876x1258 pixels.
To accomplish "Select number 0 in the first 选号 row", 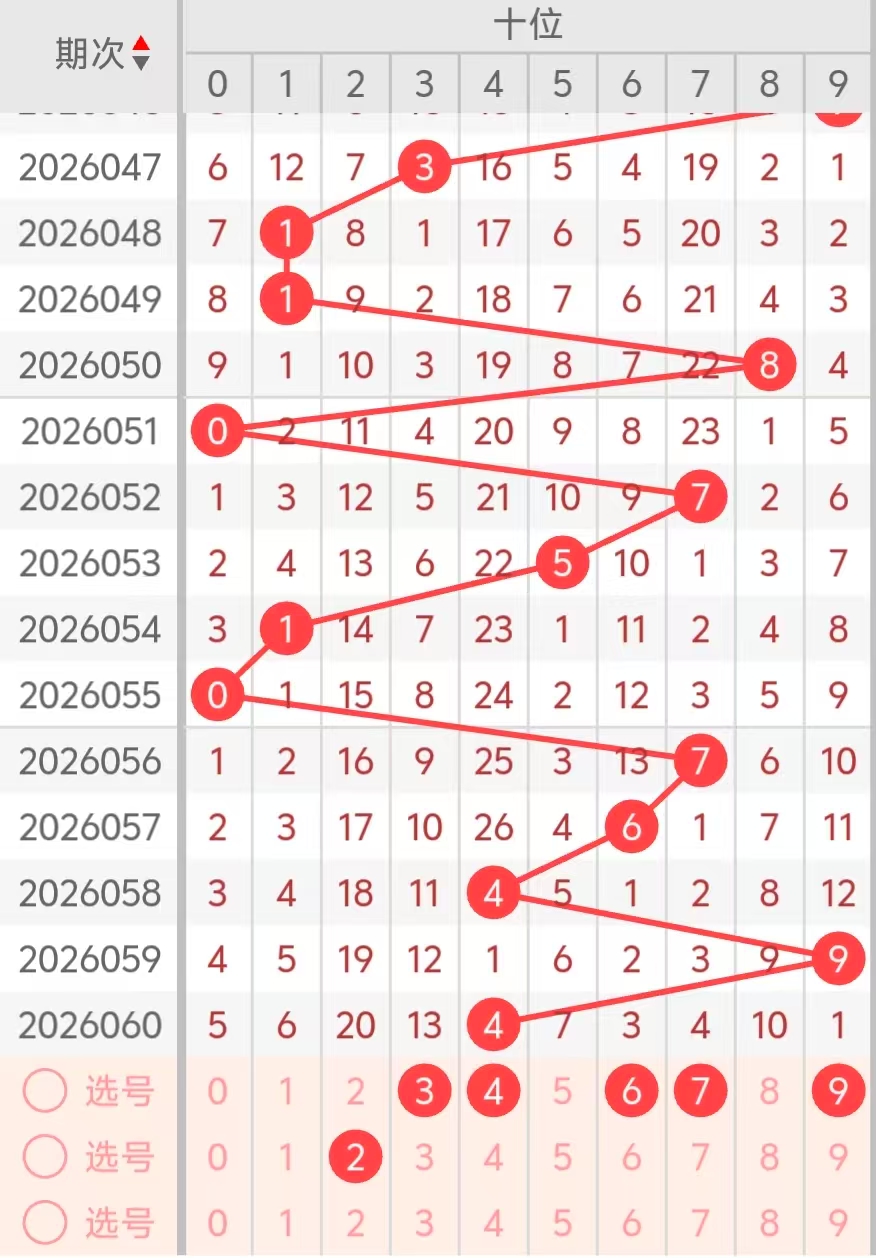I will tap(217, 1091).
